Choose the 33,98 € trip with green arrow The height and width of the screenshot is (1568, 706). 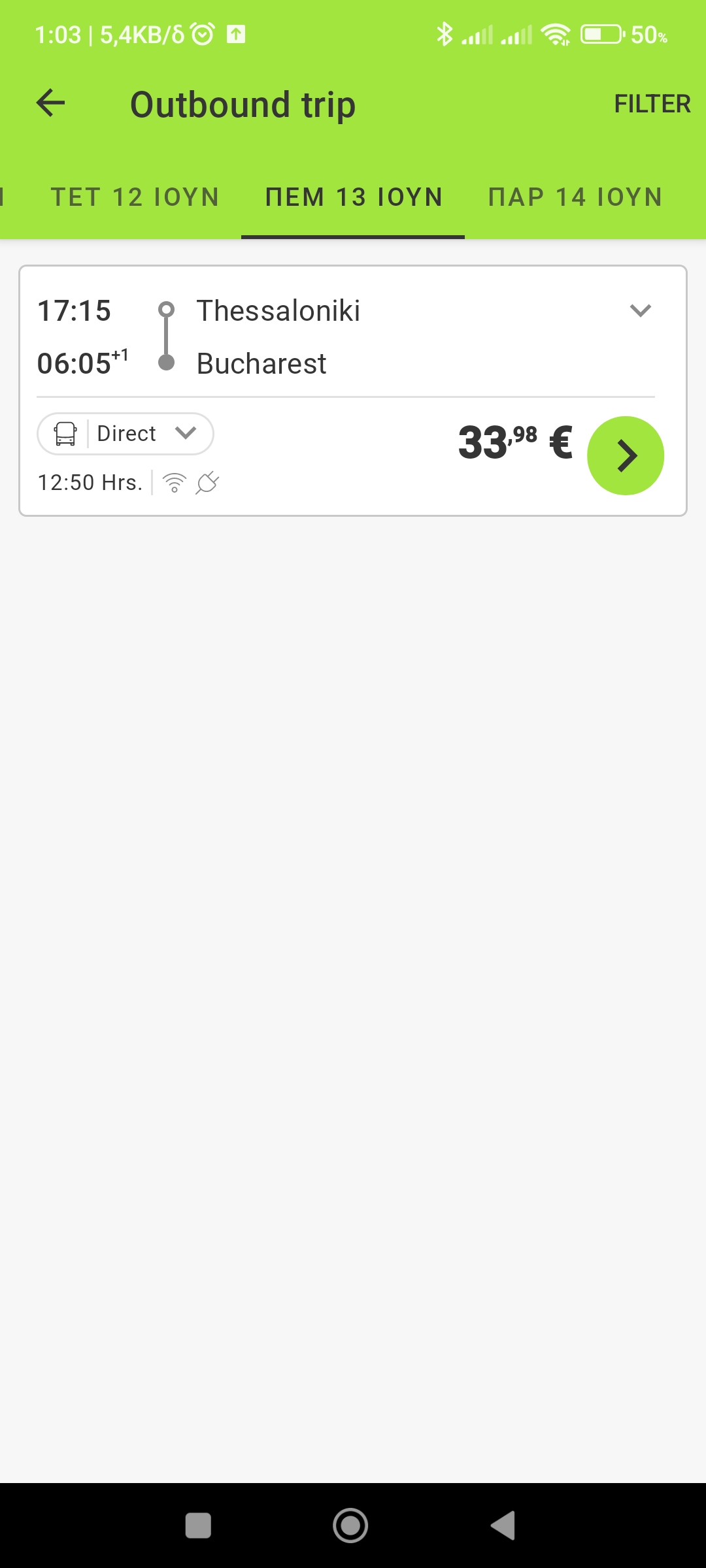coord(626,455)
